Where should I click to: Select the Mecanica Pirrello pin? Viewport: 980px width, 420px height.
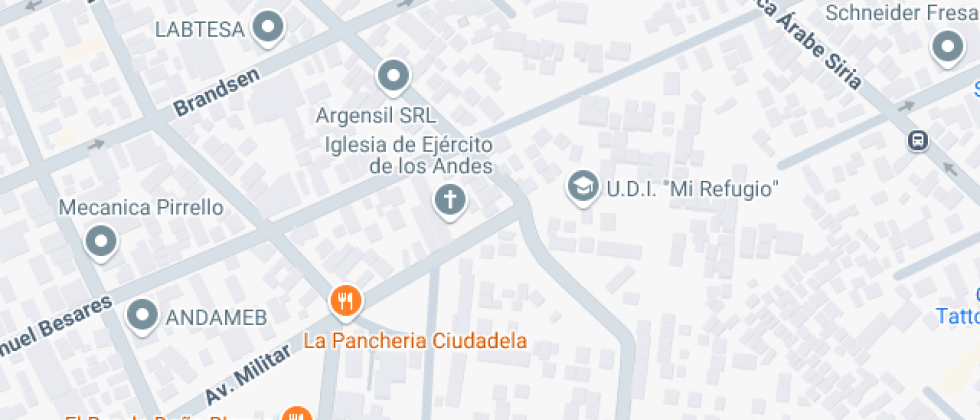[x=100, y=240]
